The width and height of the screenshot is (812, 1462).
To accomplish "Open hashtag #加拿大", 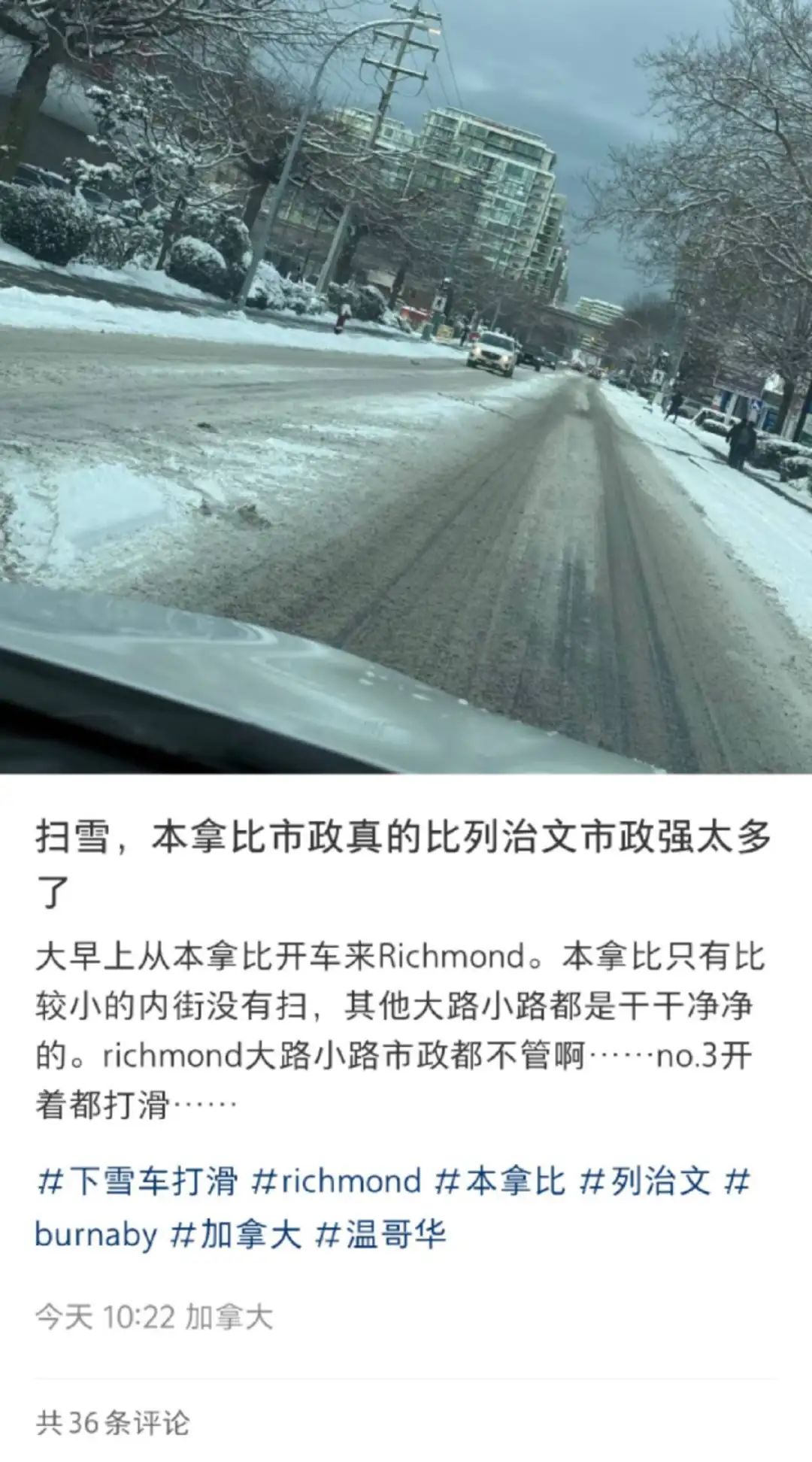I will pos(236,1235).
